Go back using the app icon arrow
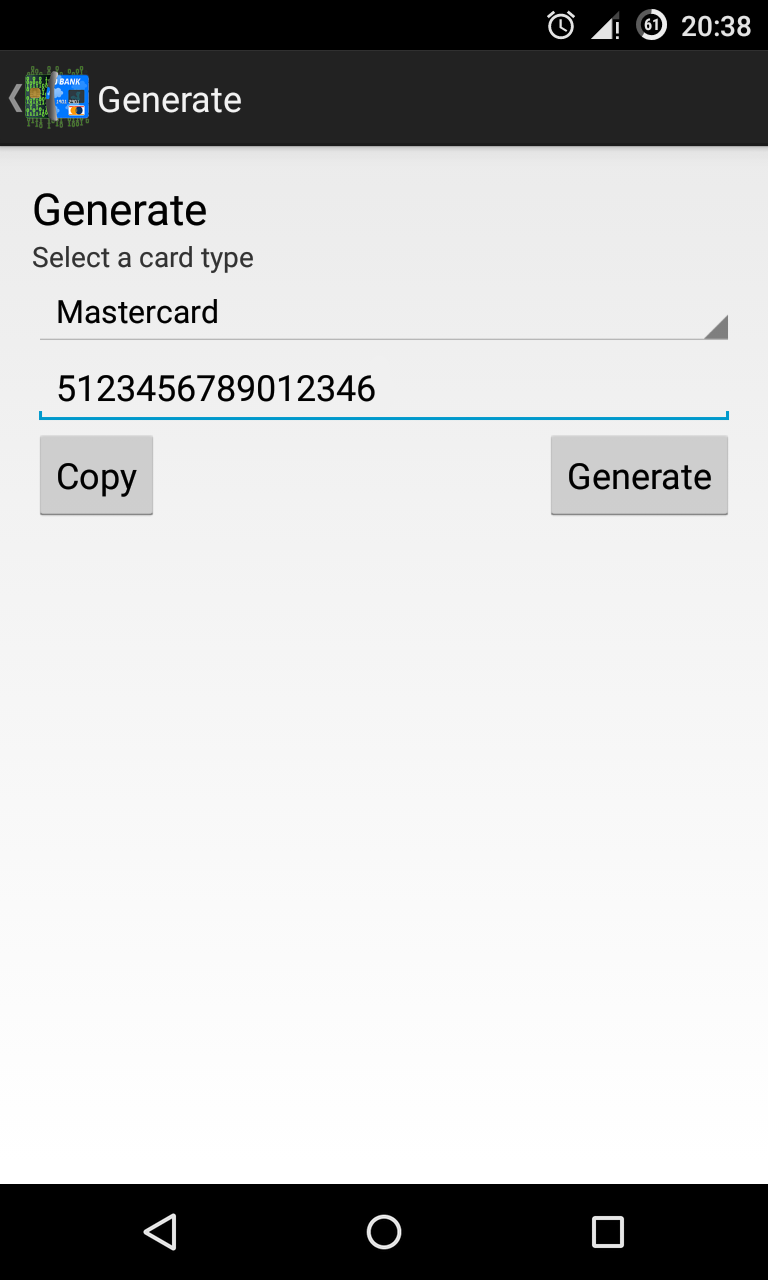Viewport: 768px width, 1280px height. (48, 99)
